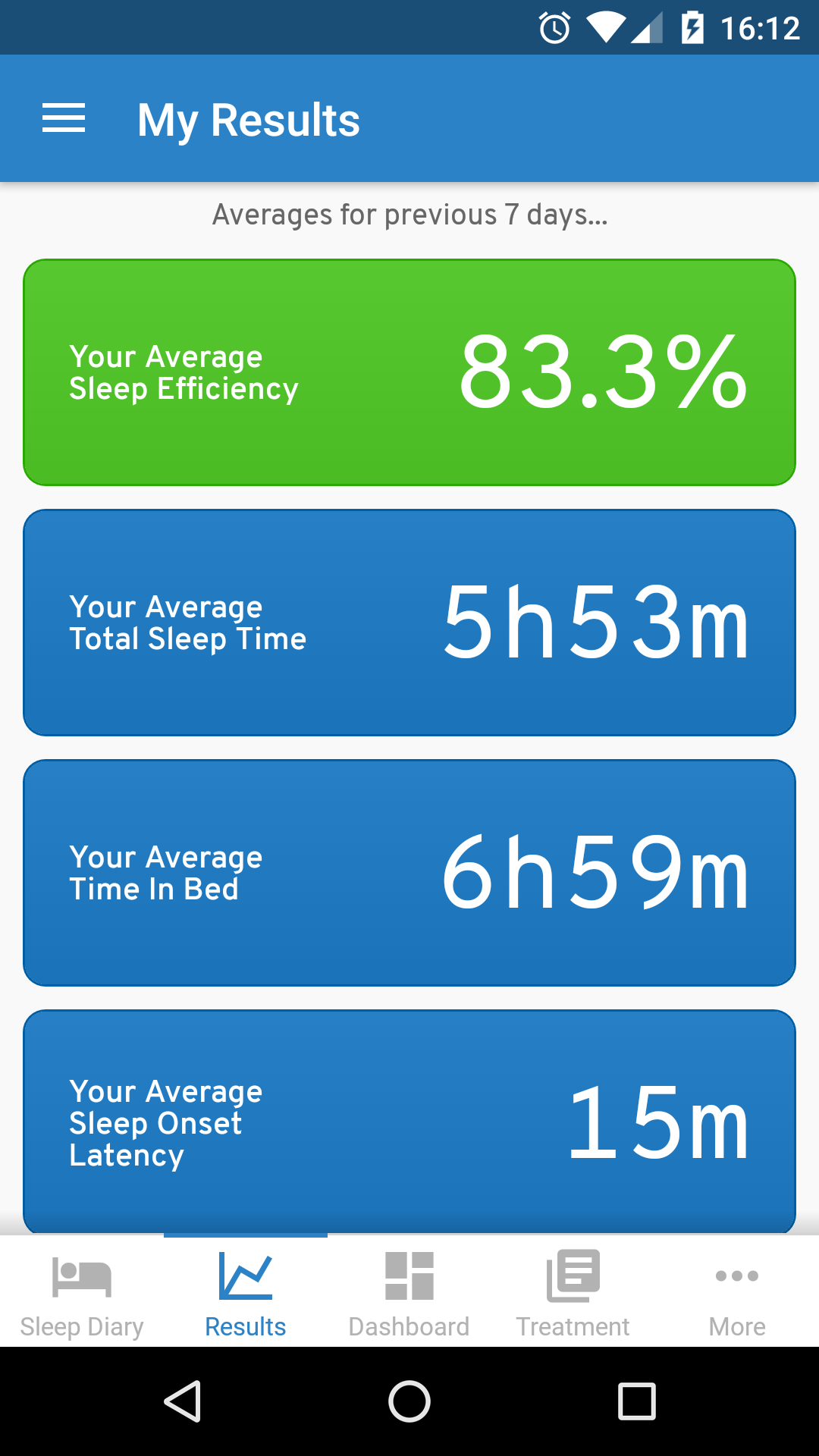Open the hamburger navigation menu
The height and width of the screenshot is (1456, 819).
point(64,119)
